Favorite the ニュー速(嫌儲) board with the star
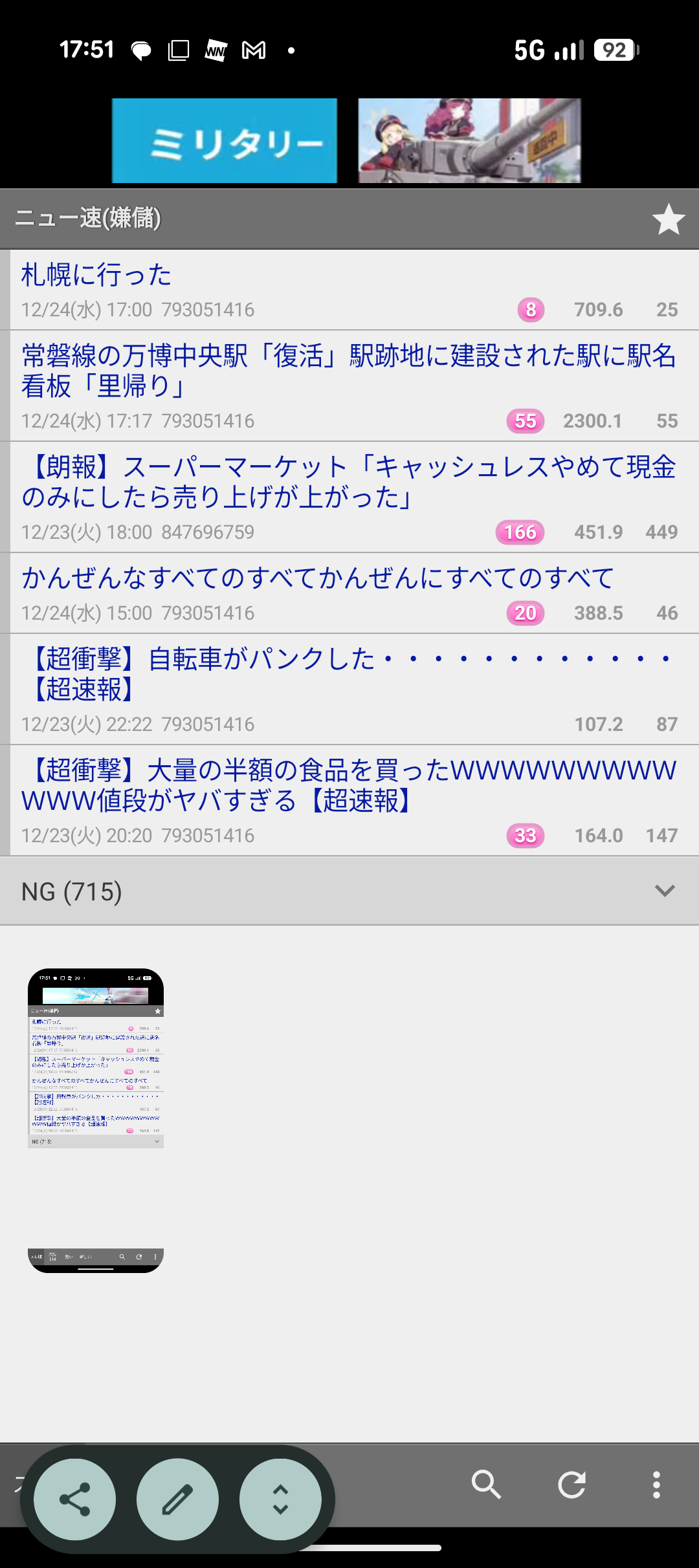 tap(668, 219)
